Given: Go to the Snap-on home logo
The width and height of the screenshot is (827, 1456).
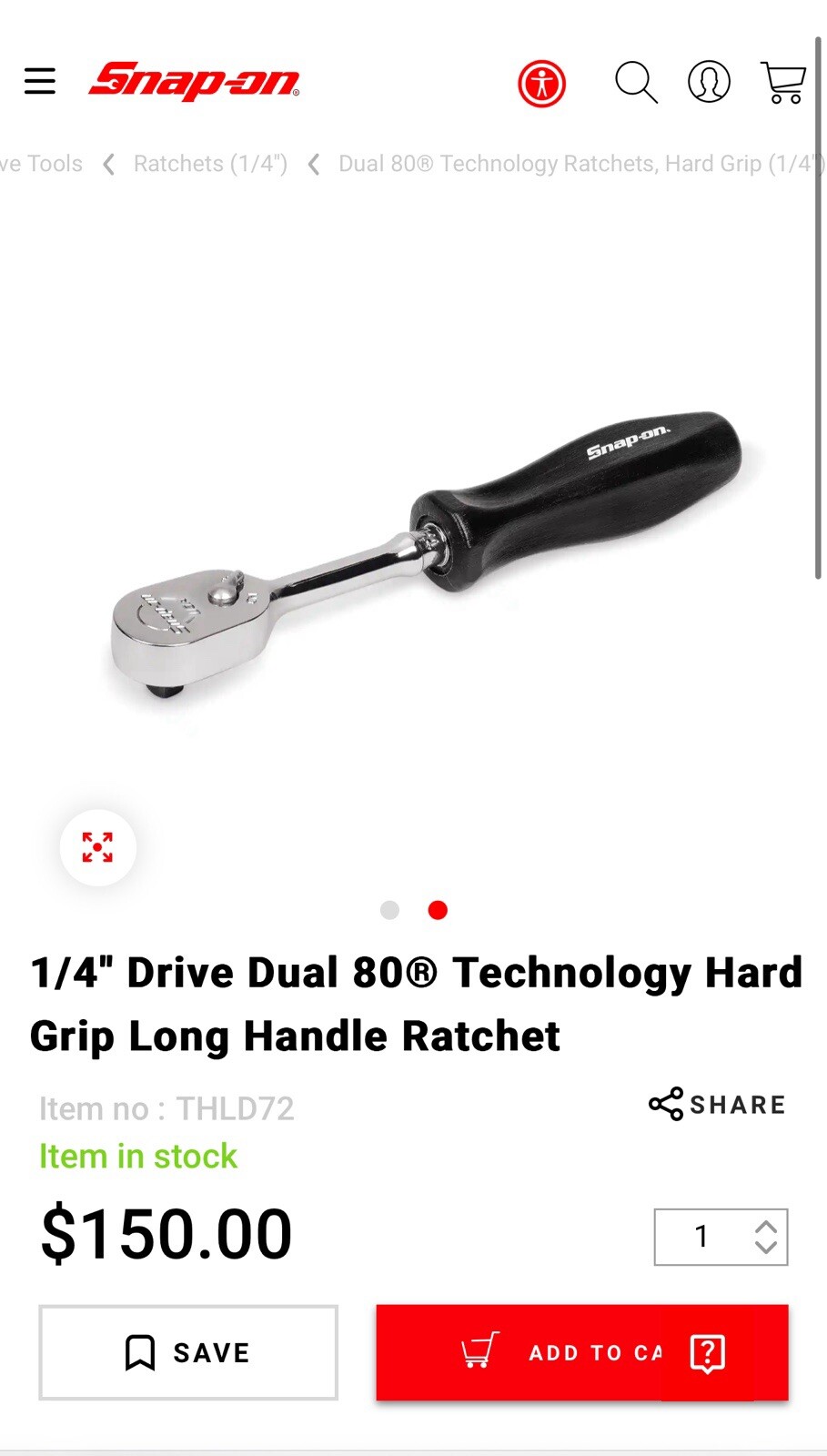Looking at the screenshot, I should tap(194, 82).
